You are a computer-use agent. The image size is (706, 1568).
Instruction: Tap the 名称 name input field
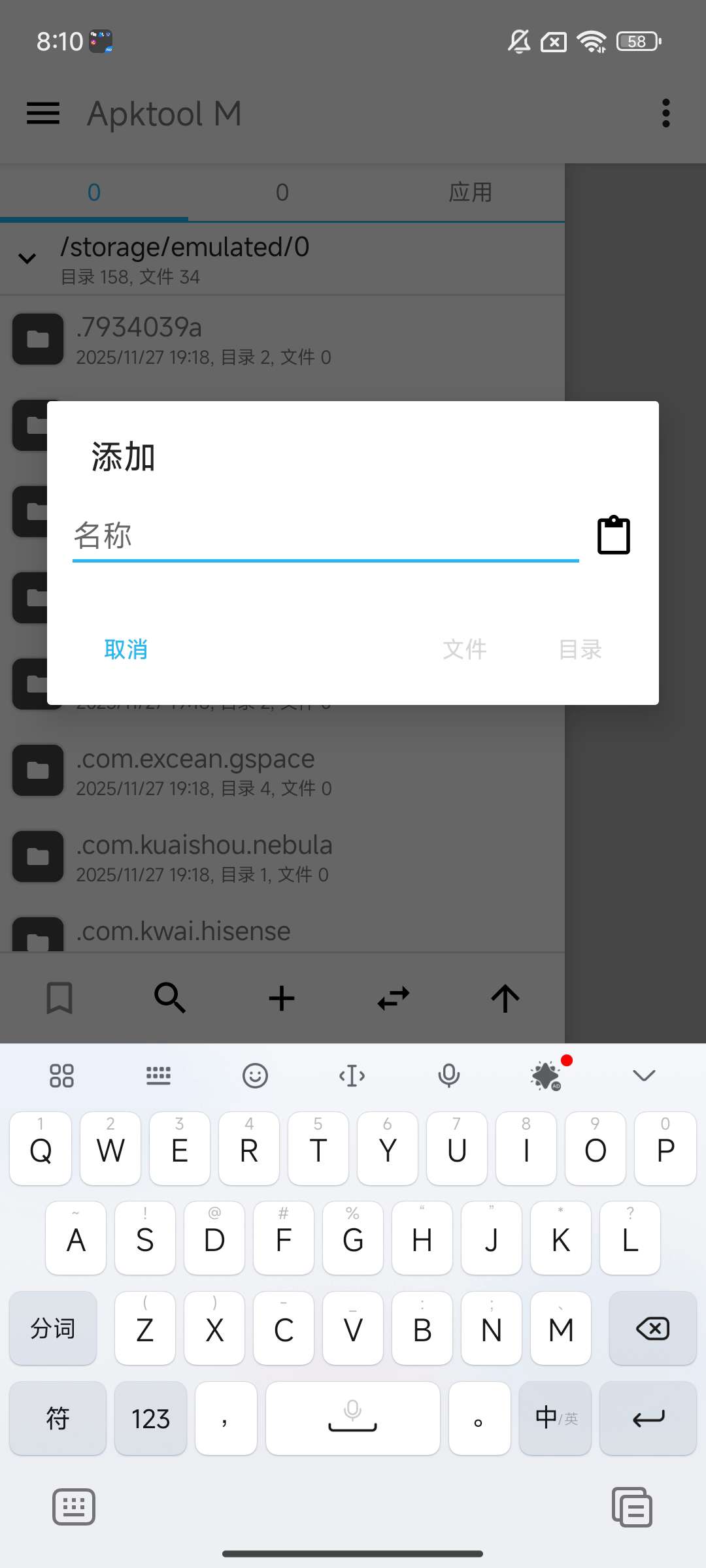(x=326, y=536)
